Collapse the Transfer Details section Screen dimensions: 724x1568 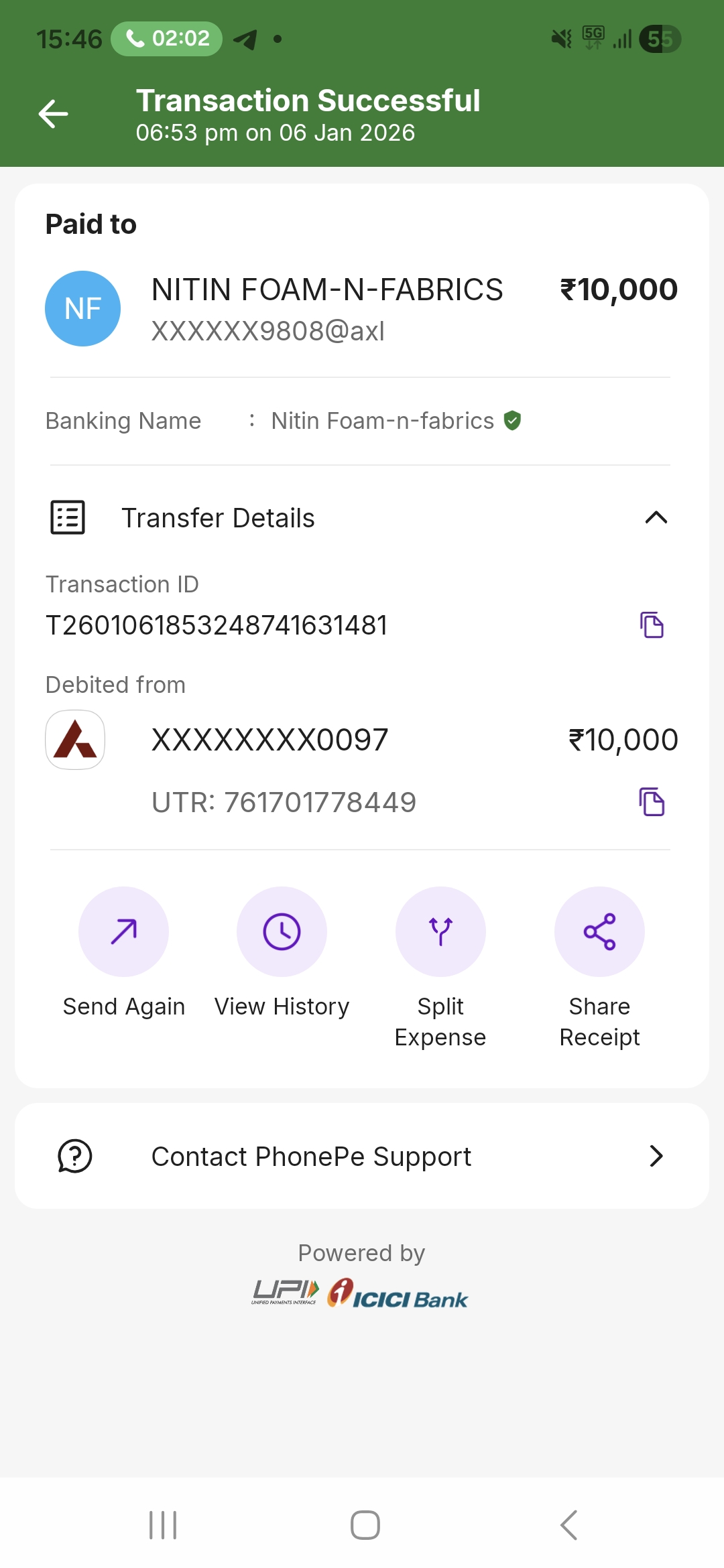(656, 517)
